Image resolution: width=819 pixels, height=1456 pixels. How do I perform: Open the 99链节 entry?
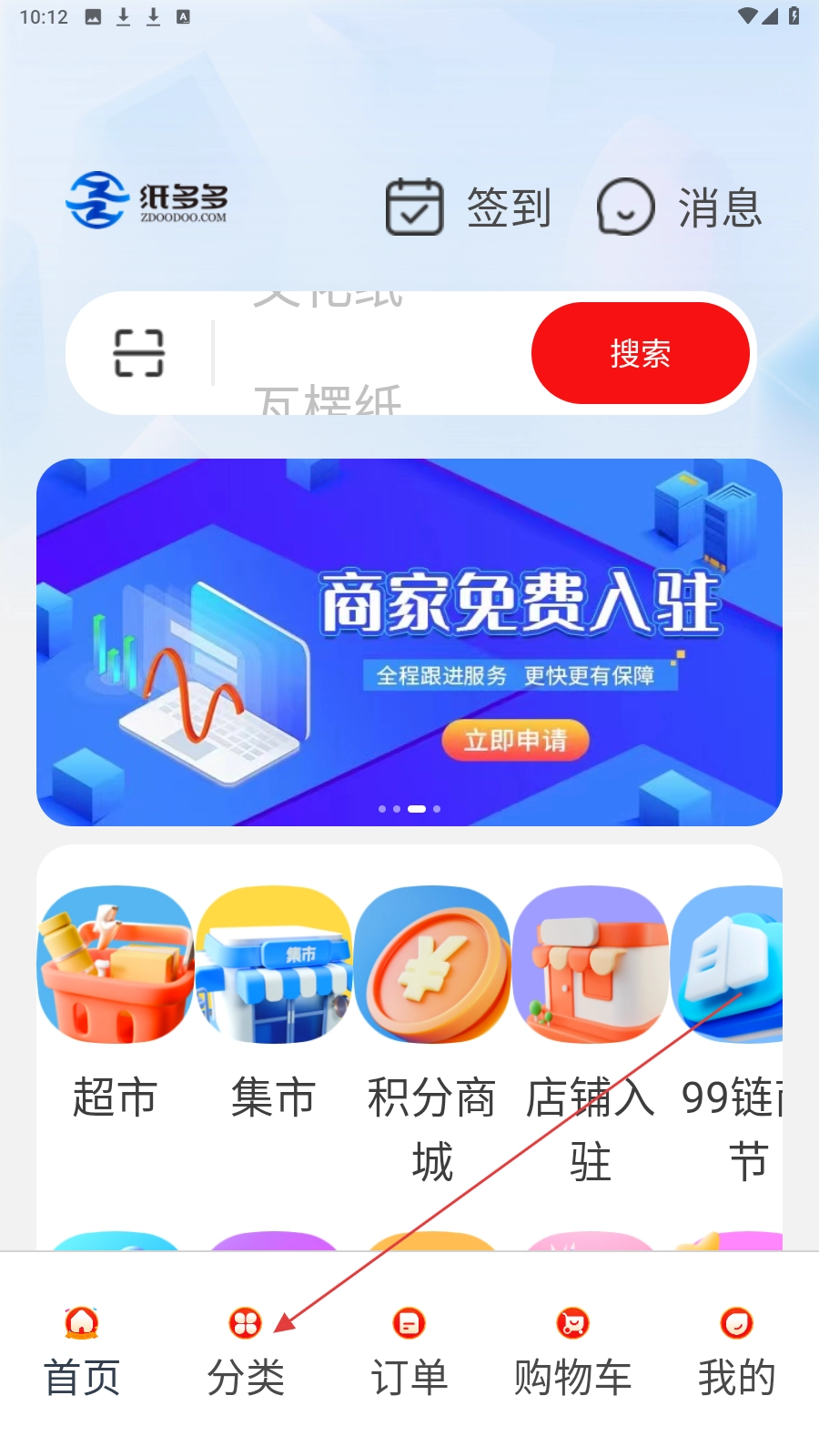(733, 1001)
